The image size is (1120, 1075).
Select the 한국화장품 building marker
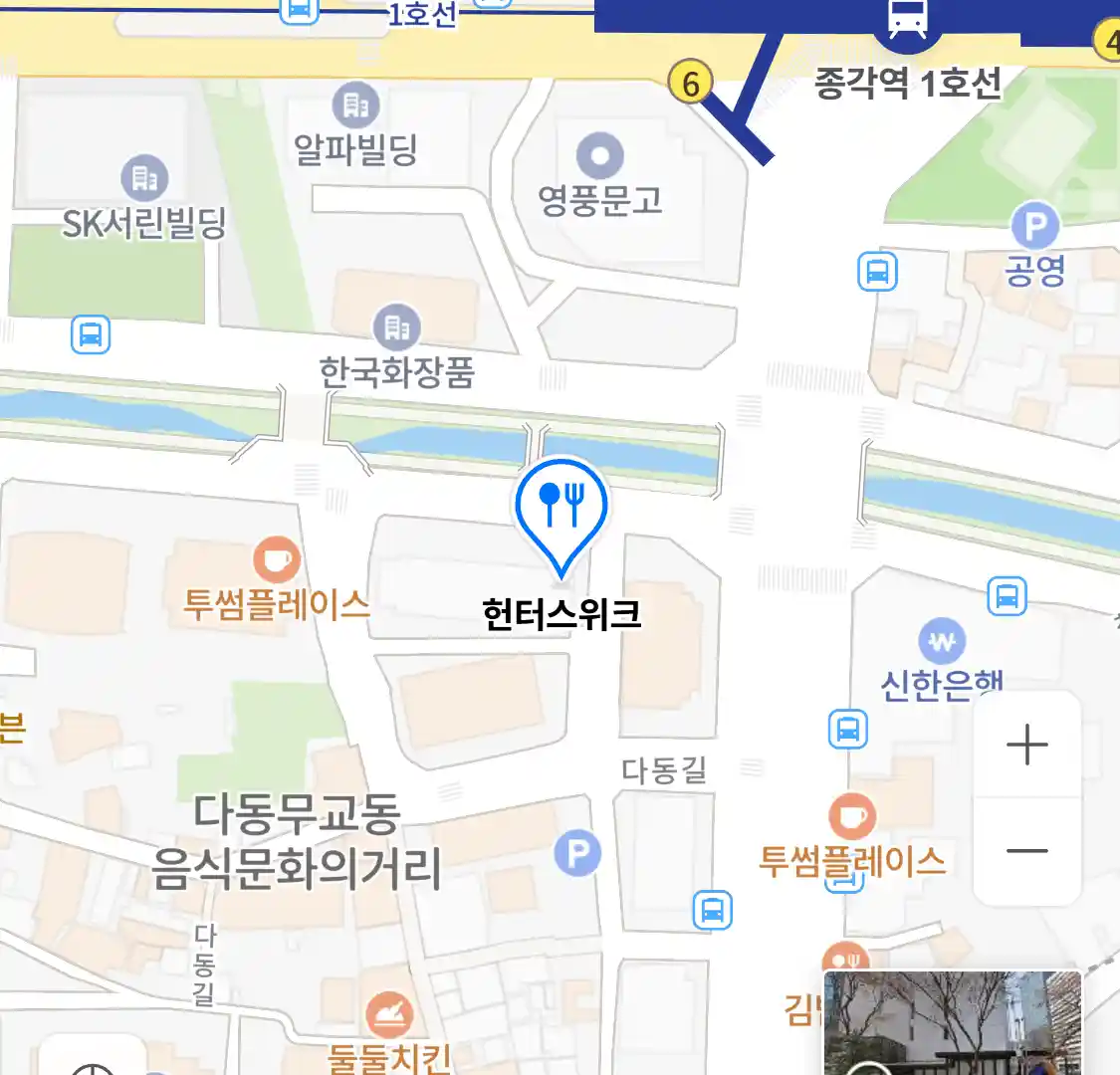[396, 327]
